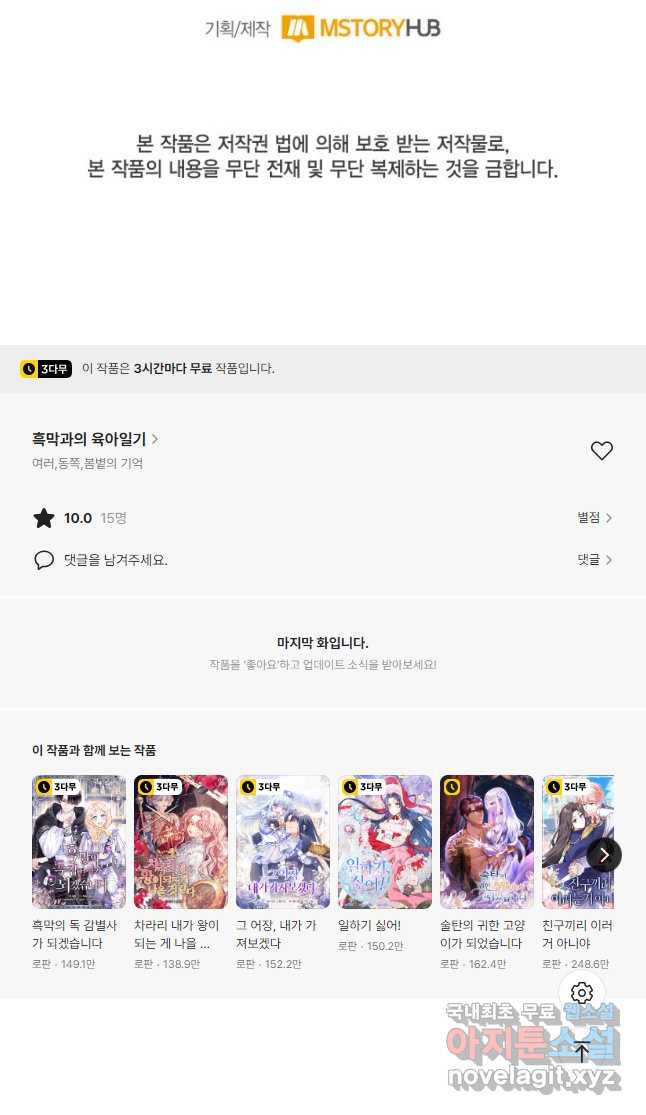Viewport: 646px width, 1115px height.
Task: Jump back to top with up arrow
Action: coord(582,1052)
